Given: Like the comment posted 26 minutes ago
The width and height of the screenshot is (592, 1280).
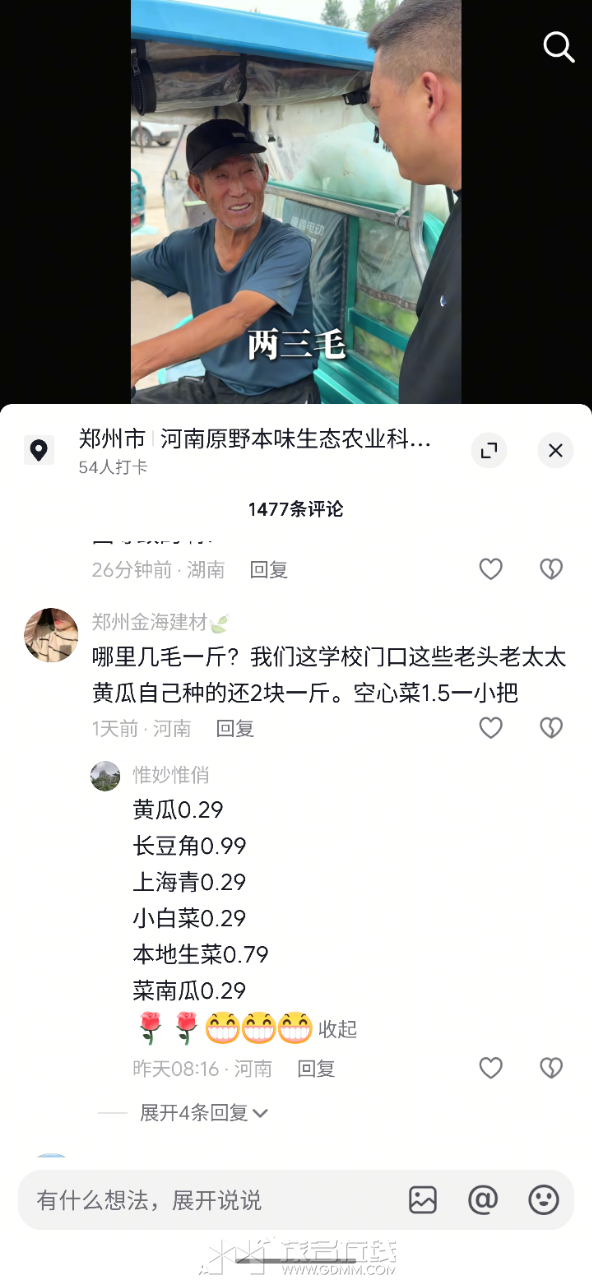Looking at the screenshot, I should tap(491, 569).
